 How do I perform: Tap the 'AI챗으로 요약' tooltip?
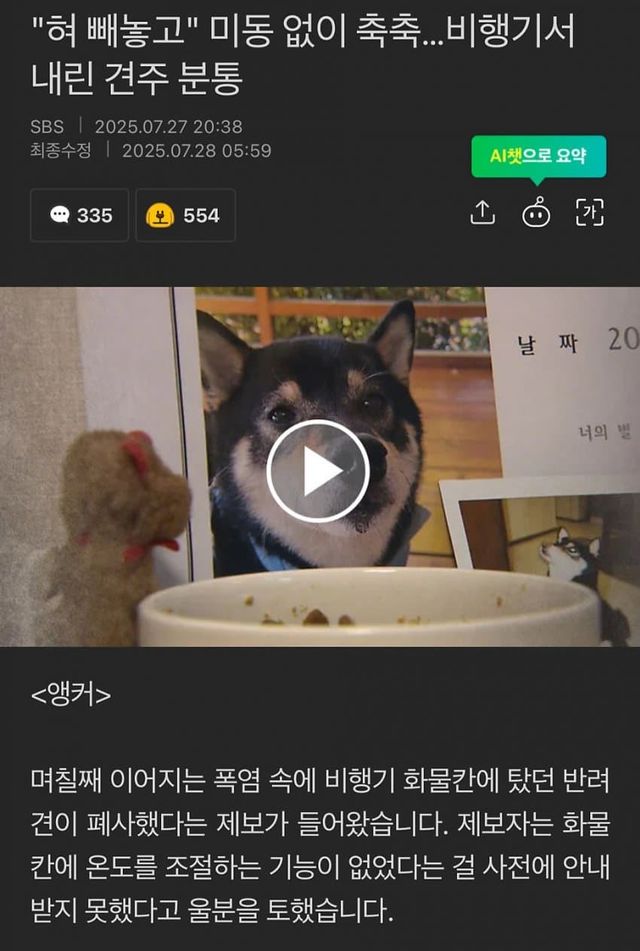(x=538, y=156)
